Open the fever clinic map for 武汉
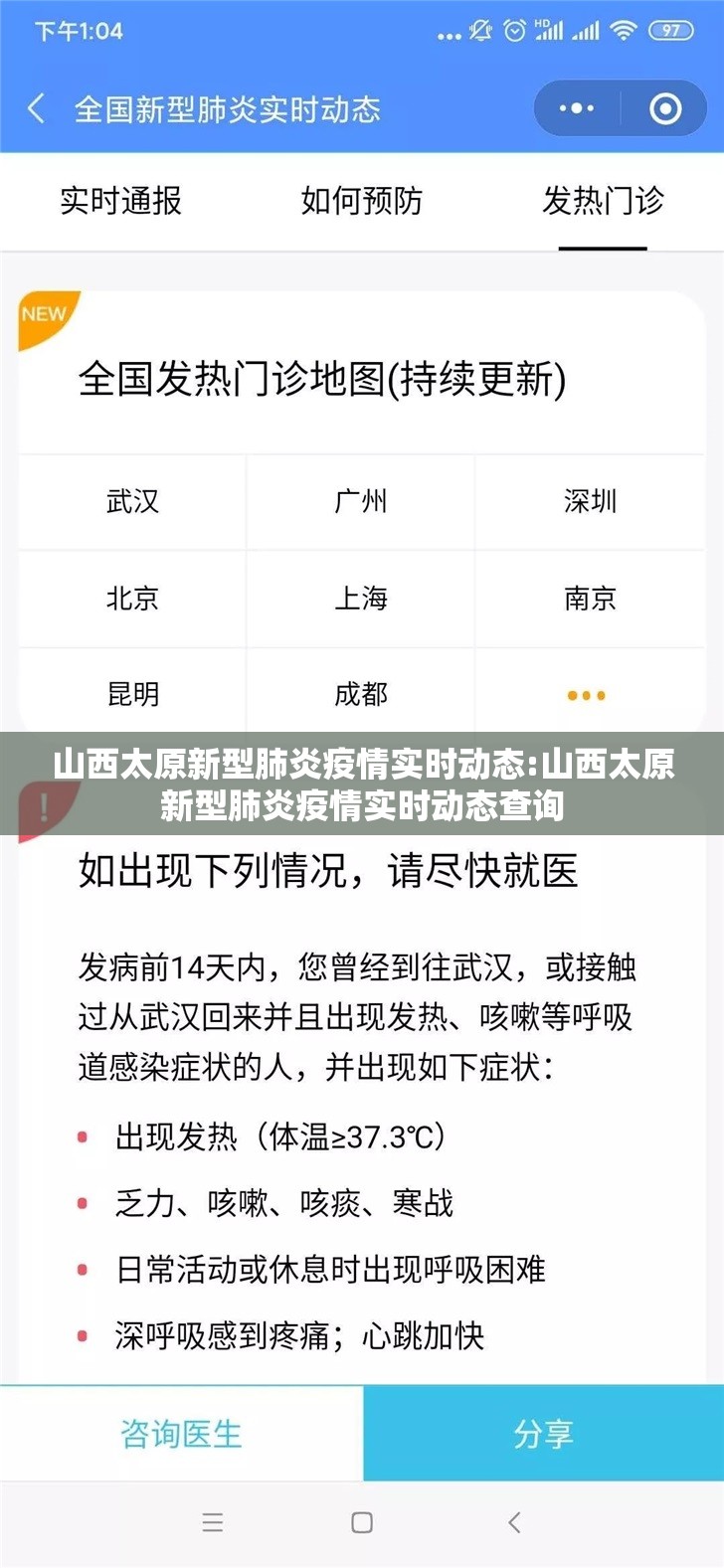The image size is (724, 1568). point(132,501)
